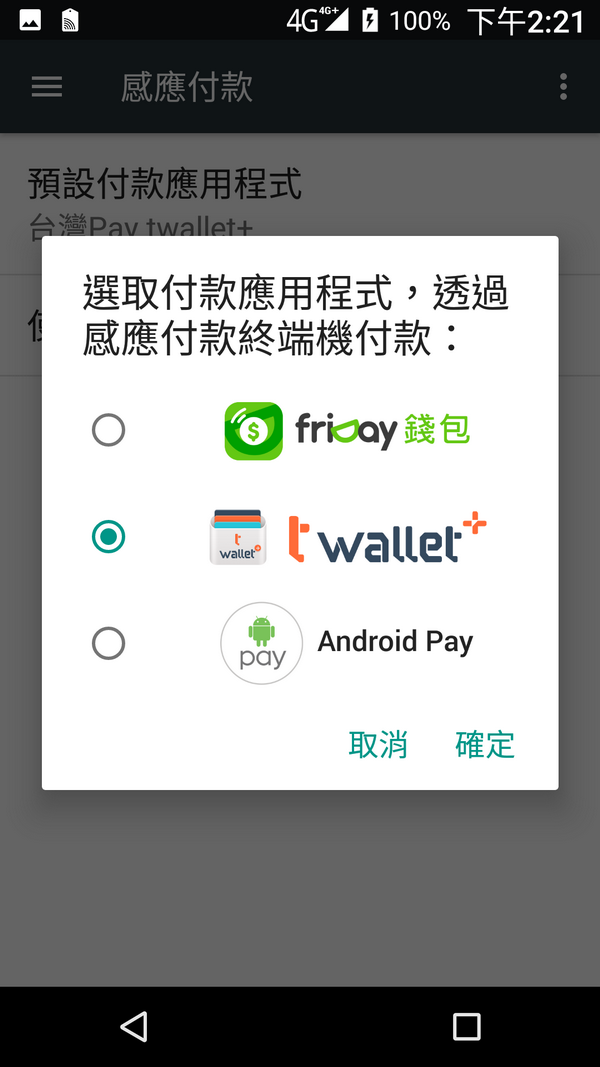Select Android Pay option
This screenshot has width=600, height=1067.
(108, 643)
